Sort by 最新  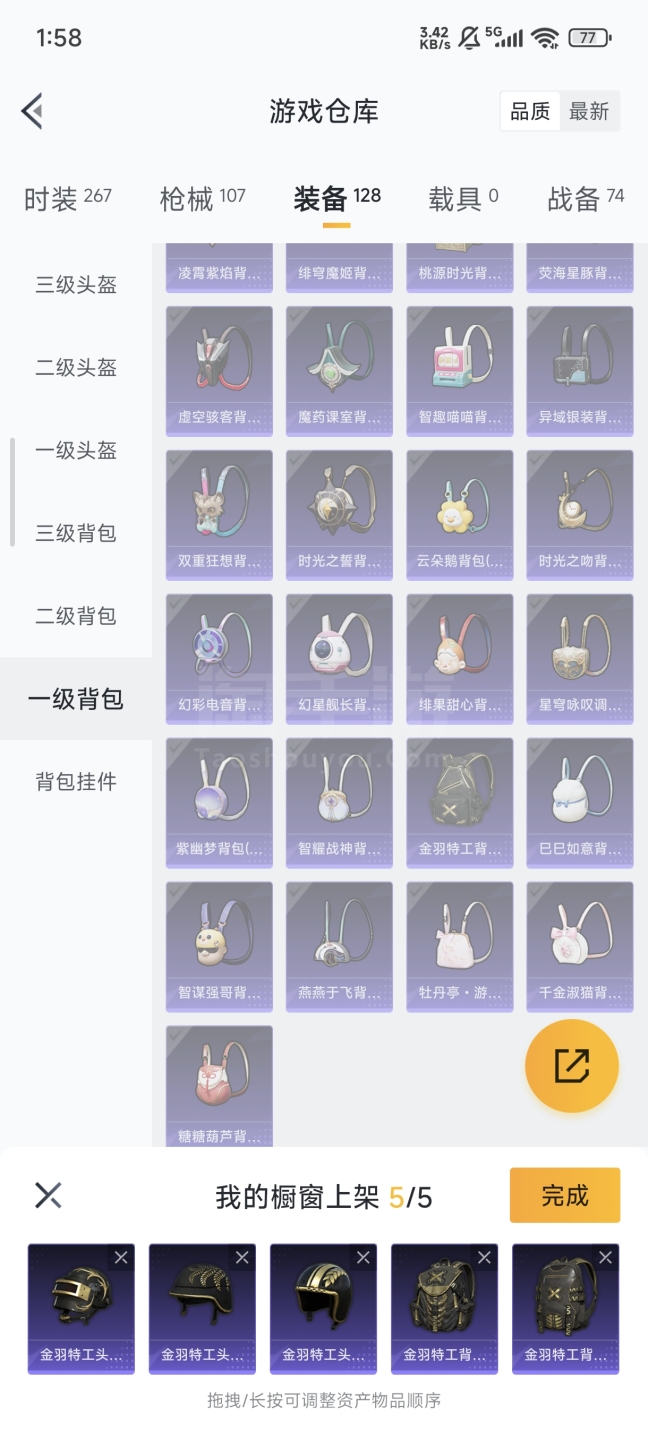[x=589, y=112]
